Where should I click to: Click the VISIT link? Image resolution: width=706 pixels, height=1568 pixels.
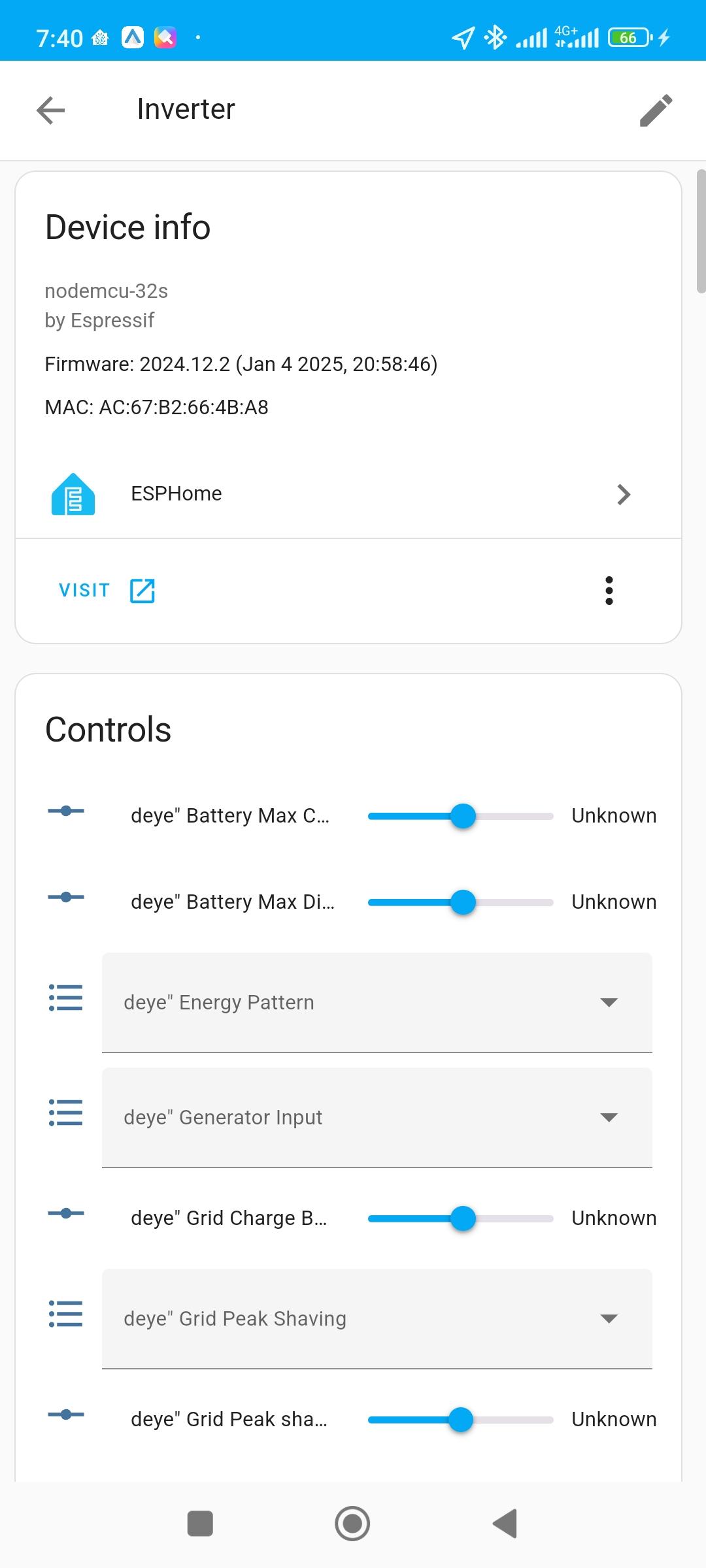[84, 589]
